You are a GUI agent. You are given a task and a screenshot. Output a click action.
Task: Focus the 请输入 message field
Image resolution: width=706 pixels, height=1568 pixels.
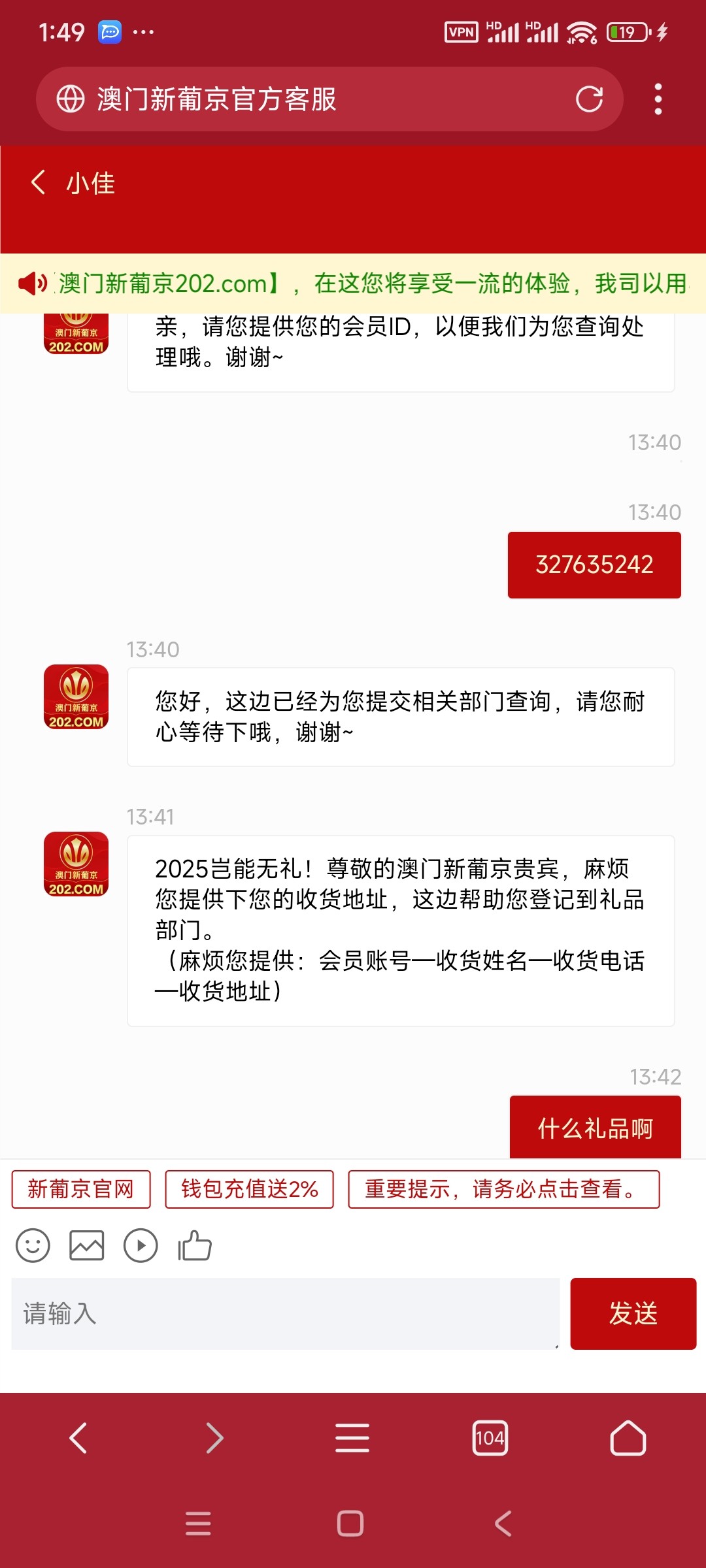(x=286, y=1313)
